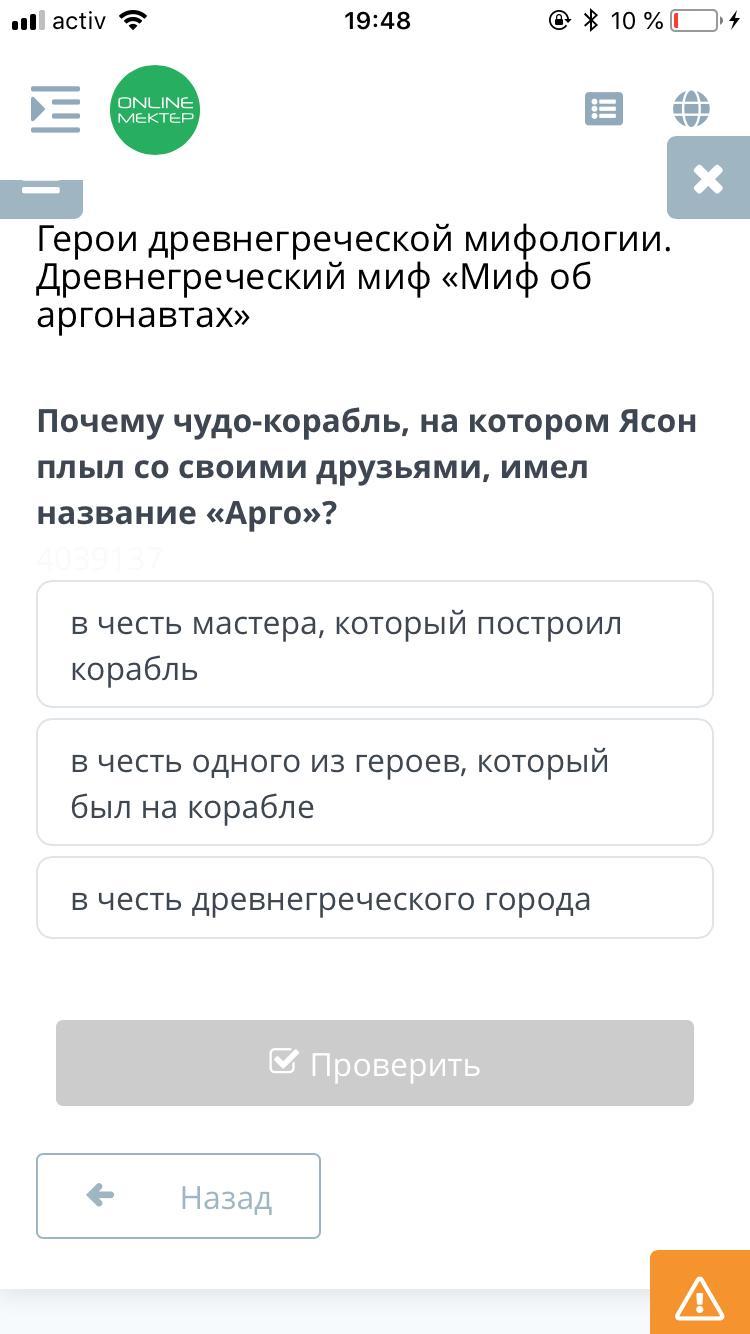The width and height of the screenshot is (750, 1334).
Task: Close the task with the X button
Action: tap(708, 179)
